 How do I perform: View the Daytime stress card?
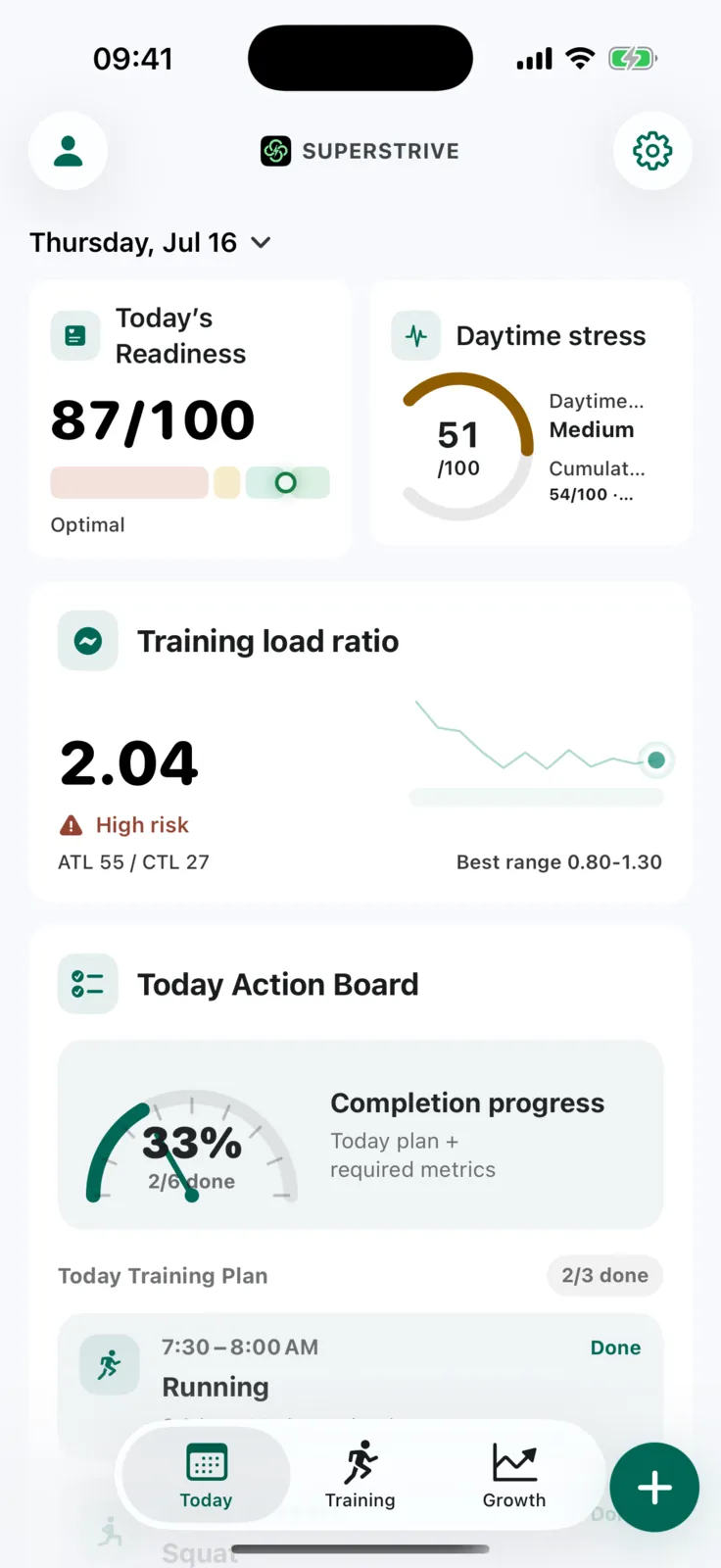(x=531, y=414)
